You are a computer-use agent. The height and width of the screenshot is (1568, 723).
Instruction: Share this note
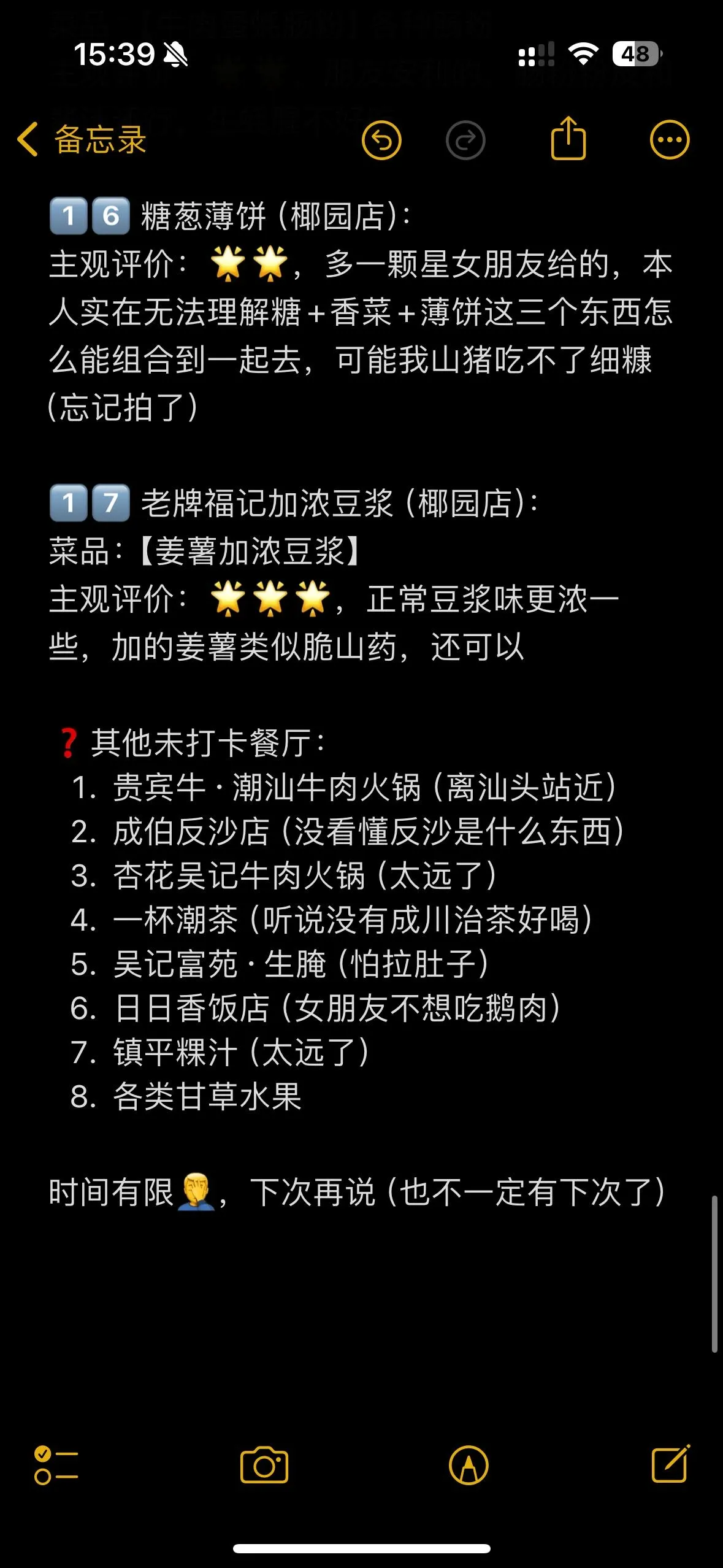tap(568, 139)
